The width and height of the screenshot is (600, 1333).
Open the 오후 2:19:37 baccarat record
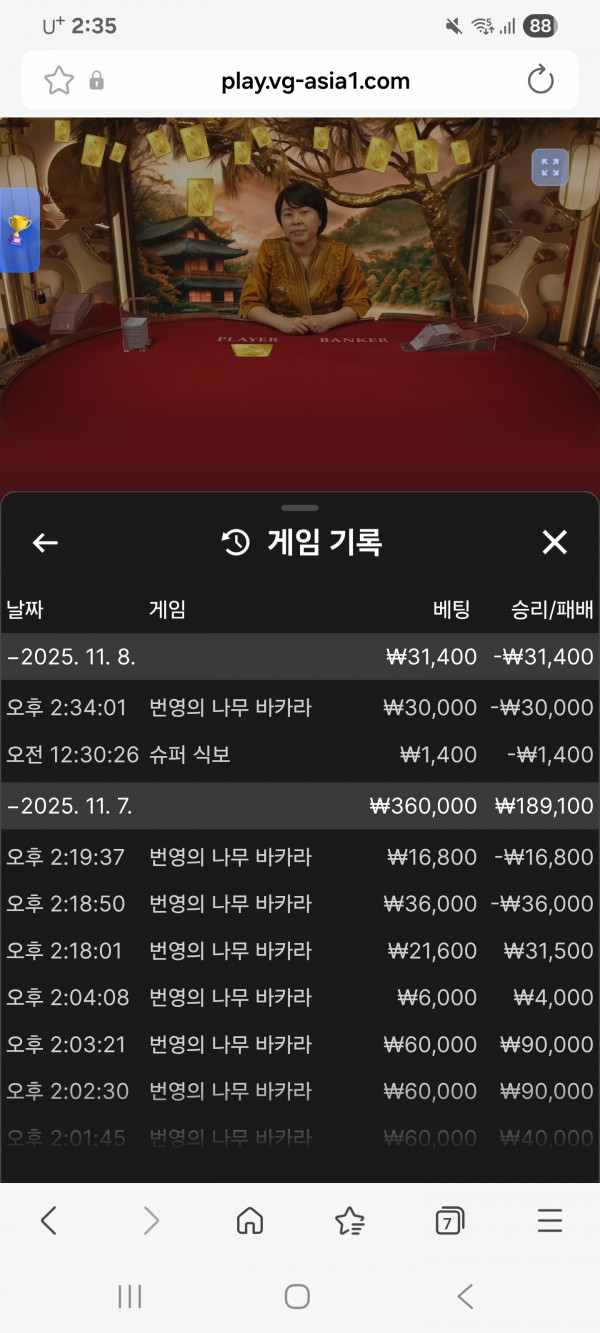click(x=300, y=857)
